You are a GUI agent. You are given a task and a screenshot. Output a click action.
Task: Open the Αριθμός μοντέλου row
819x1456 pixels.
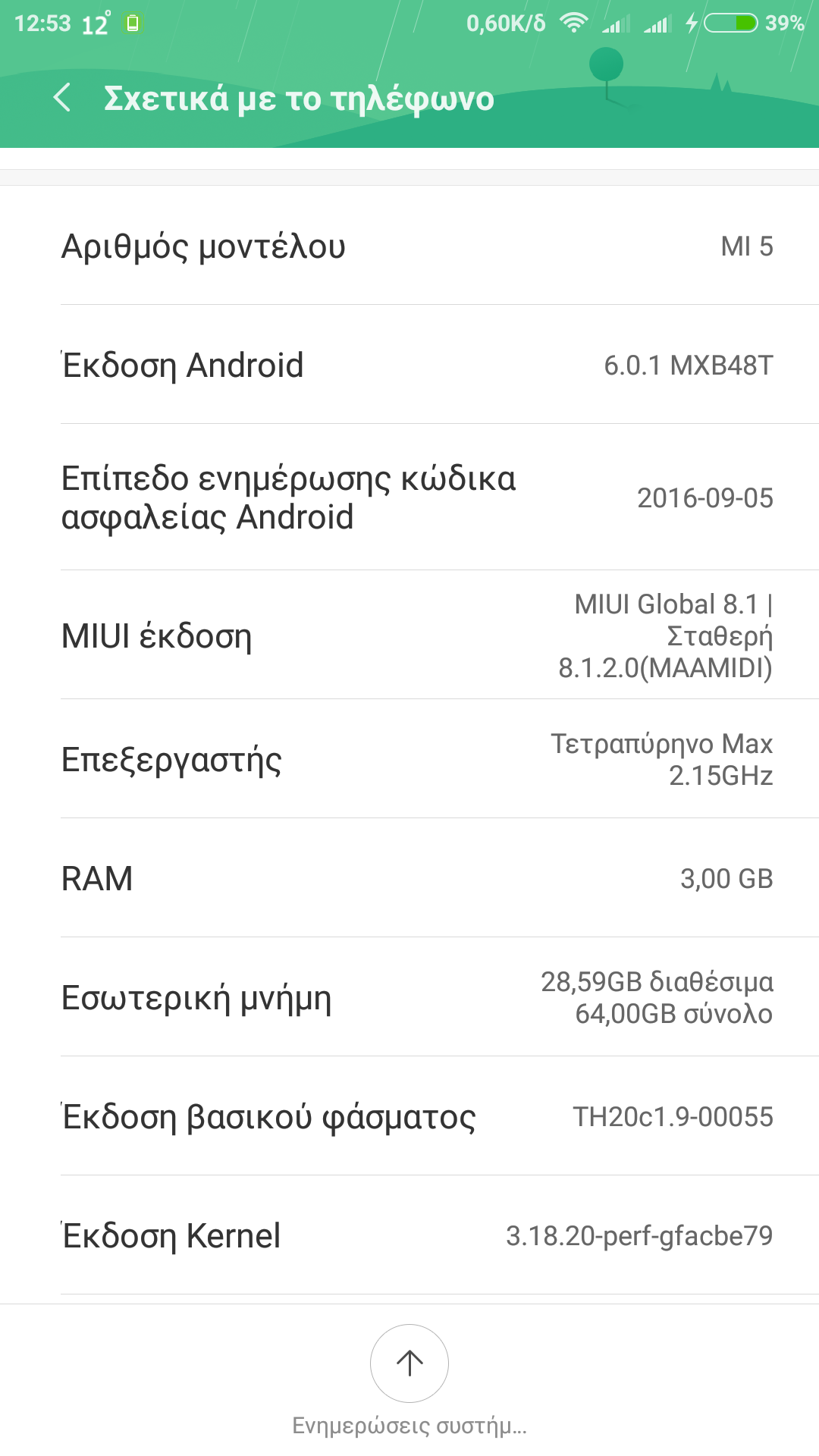(x=409, y=246)
